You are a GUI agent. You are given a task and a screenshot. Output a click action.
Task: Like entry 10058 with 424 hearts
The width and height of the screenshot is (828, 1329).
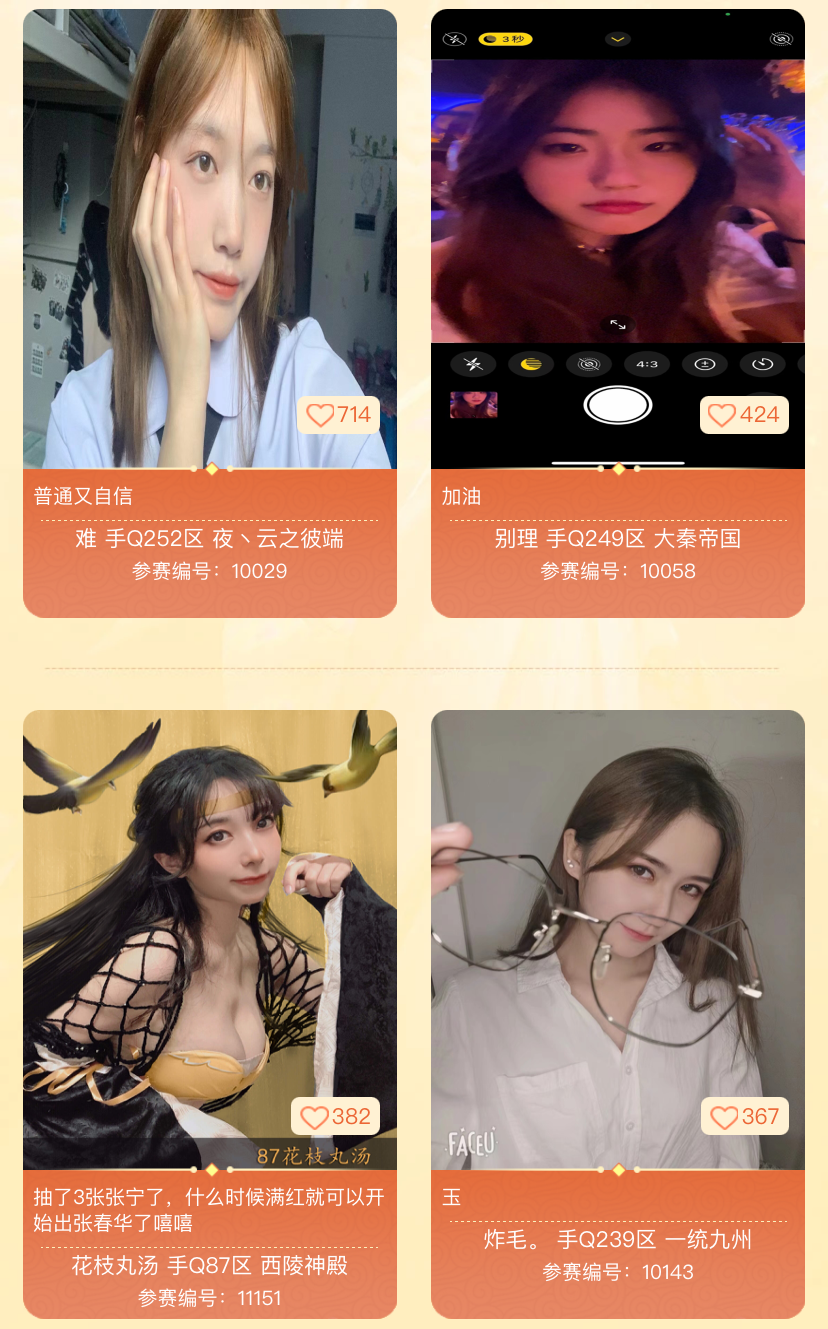coord(744,415)
